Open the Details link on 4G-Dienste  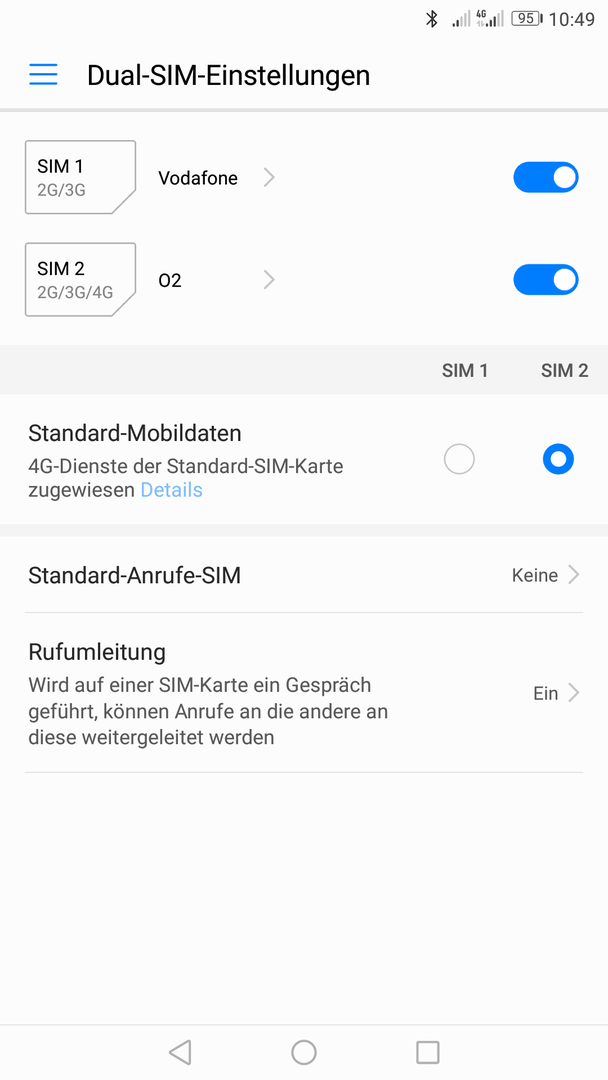click(x=171, y=490)
